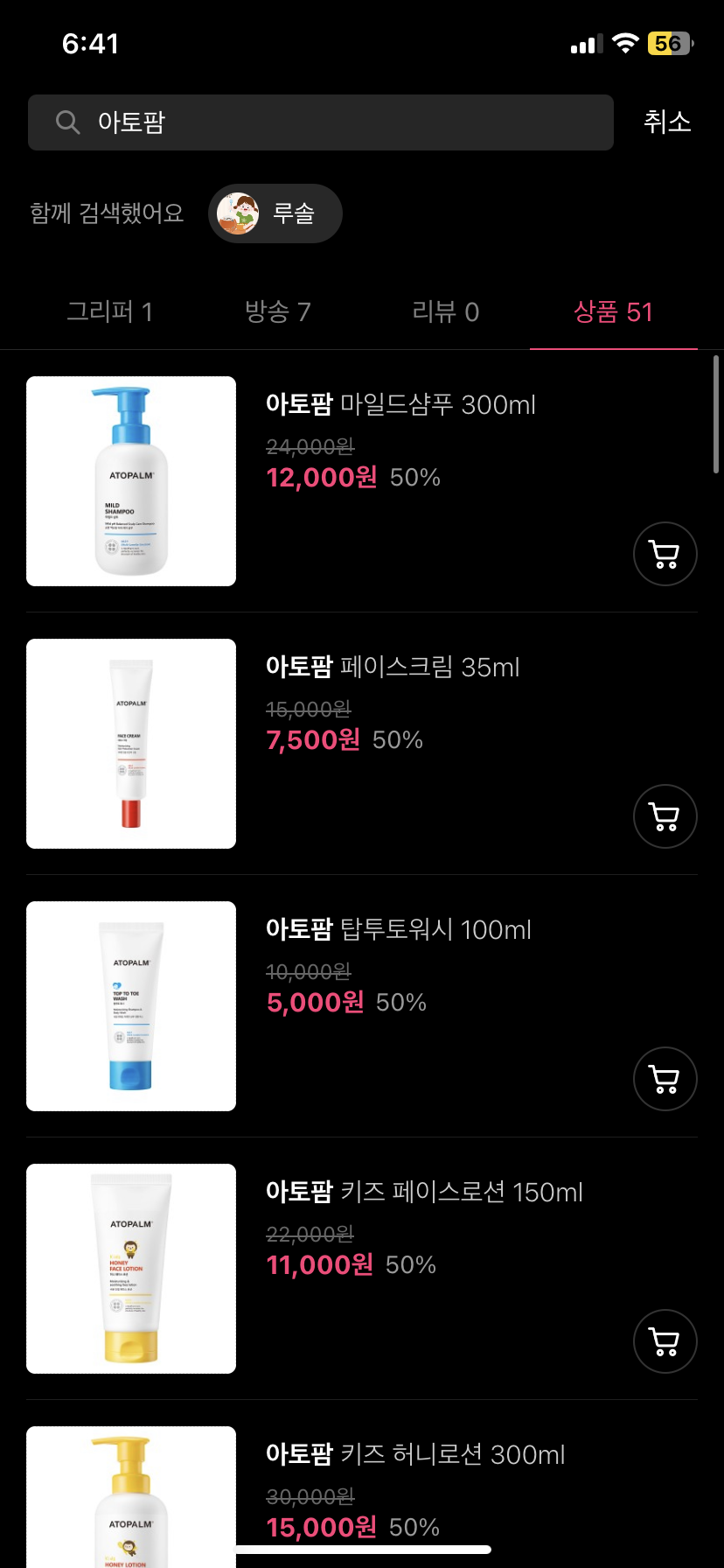Switch to the 방송 7 tab
724x1568 pixels.
(x=277, y=311)
